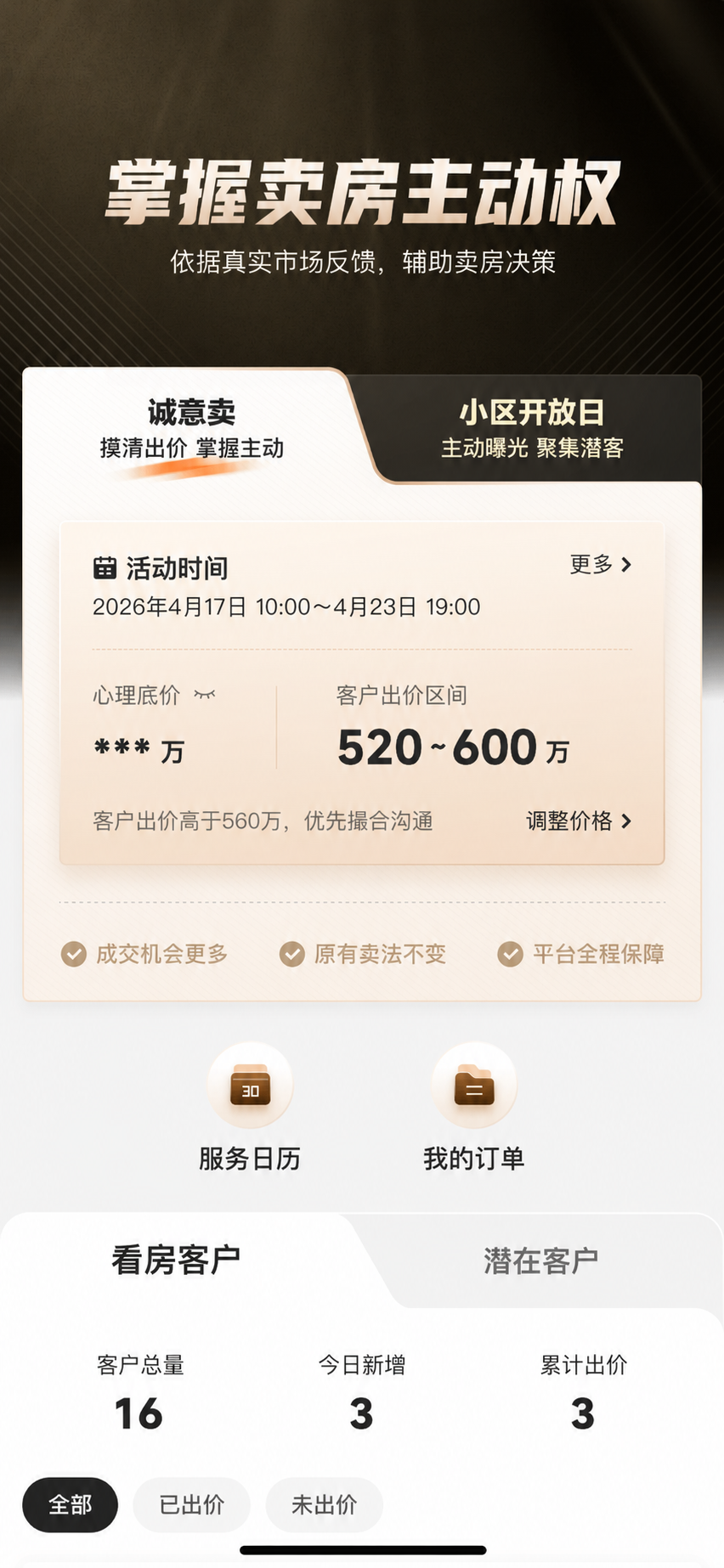Open 我的订单
The image size is (724, 1568).
[474, 1108]
